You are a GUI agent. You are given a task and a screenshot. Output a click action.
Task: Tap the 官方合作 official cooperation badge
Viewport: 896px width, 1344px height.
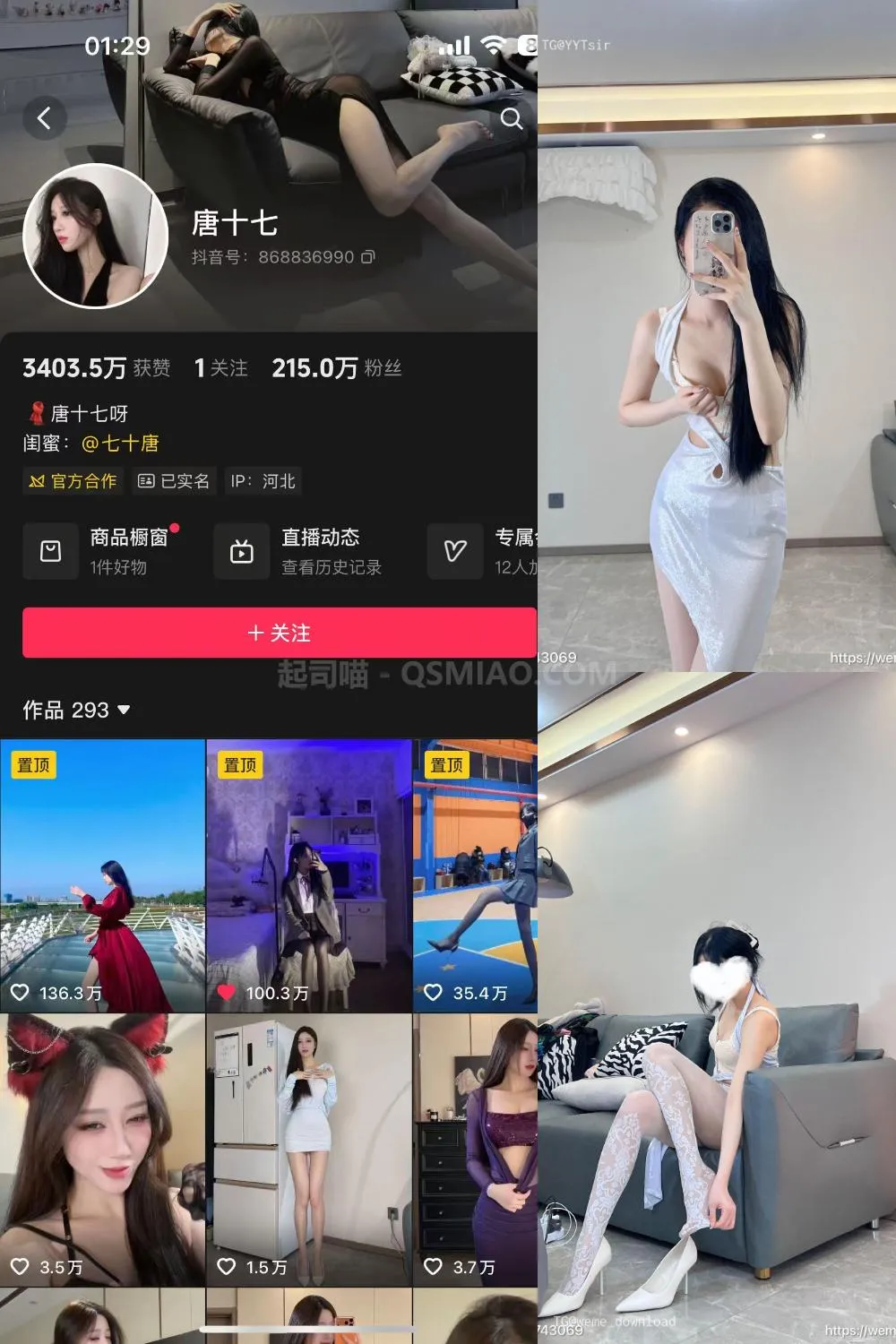(73, 481)
